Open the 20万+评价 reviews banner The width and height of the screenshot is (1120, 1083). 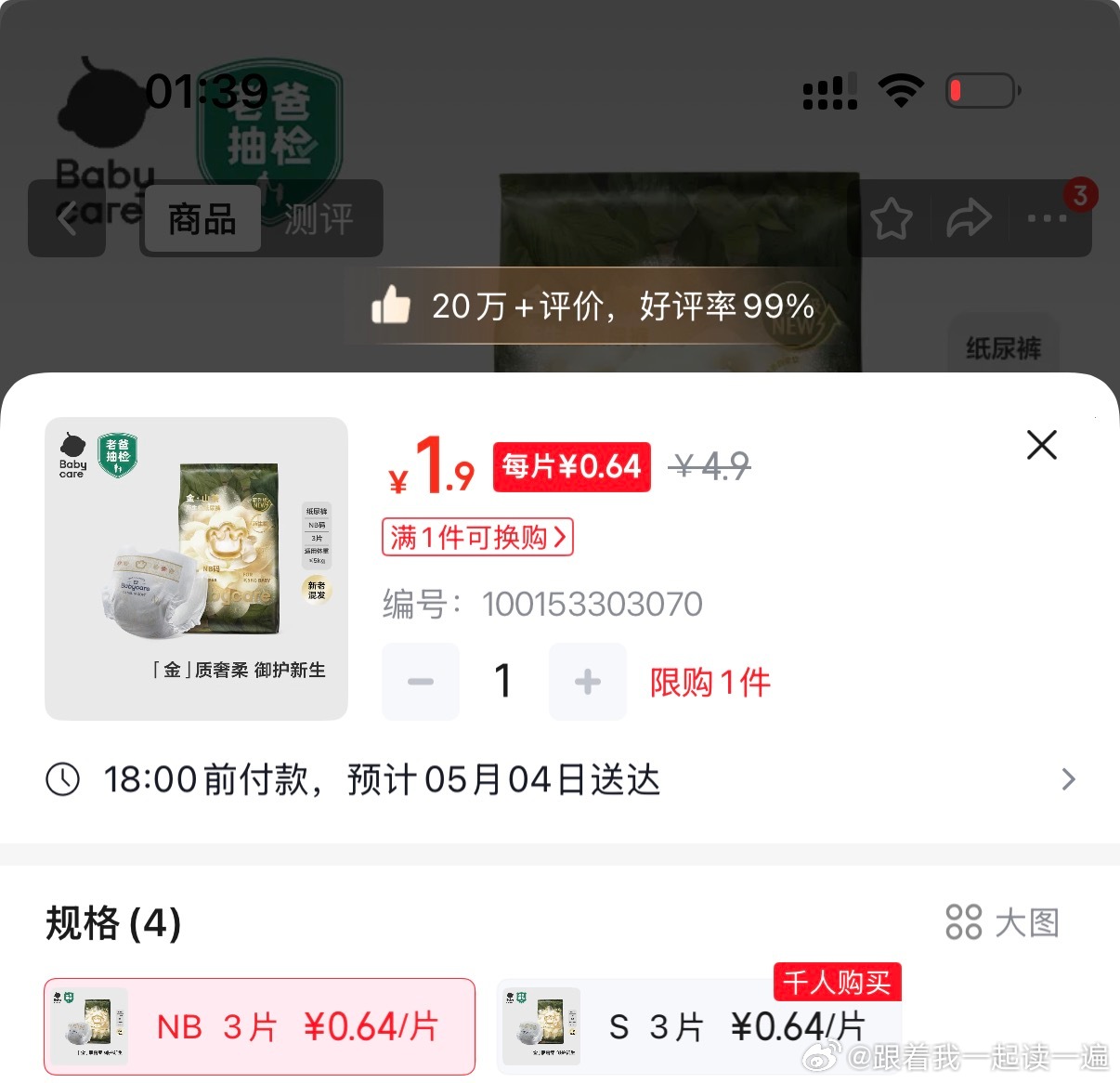tap(594, 306)
